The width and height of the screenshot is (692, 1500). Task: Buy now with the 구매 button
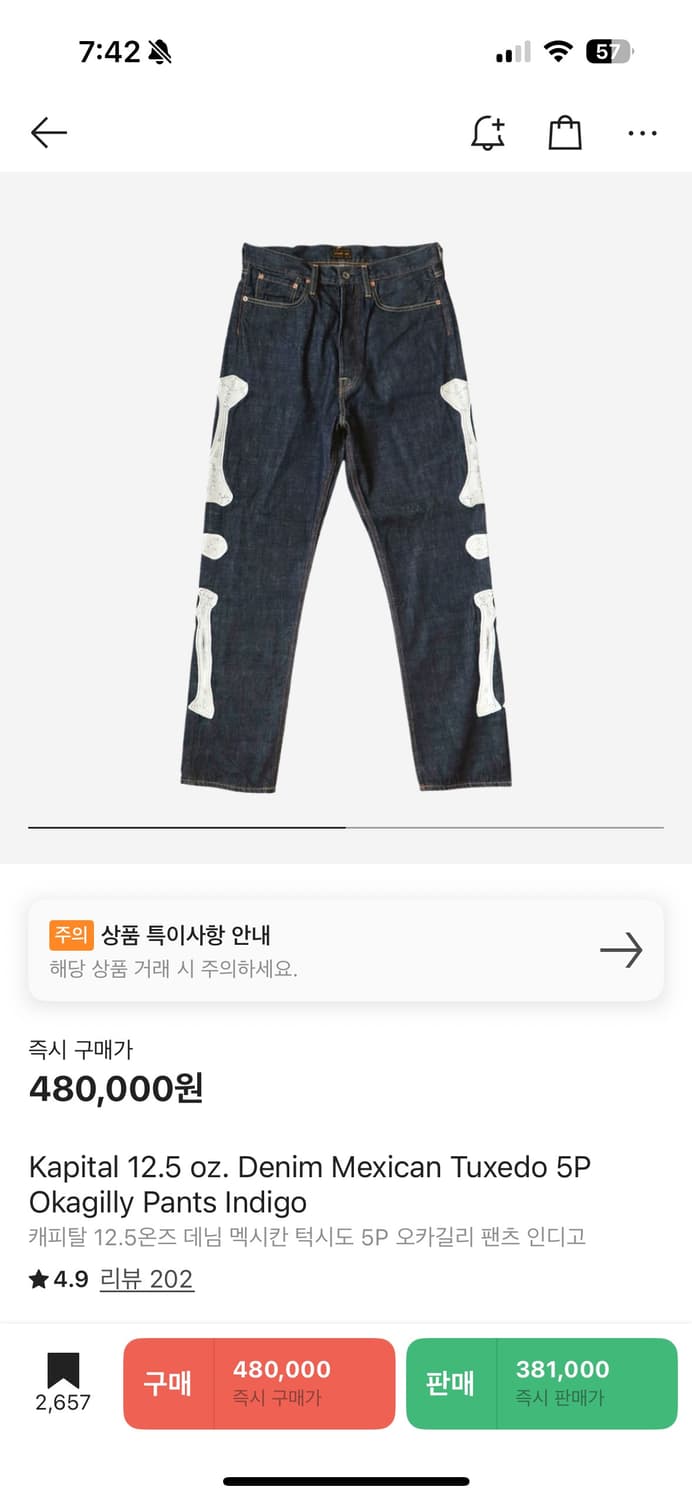tap(259, 1383)
